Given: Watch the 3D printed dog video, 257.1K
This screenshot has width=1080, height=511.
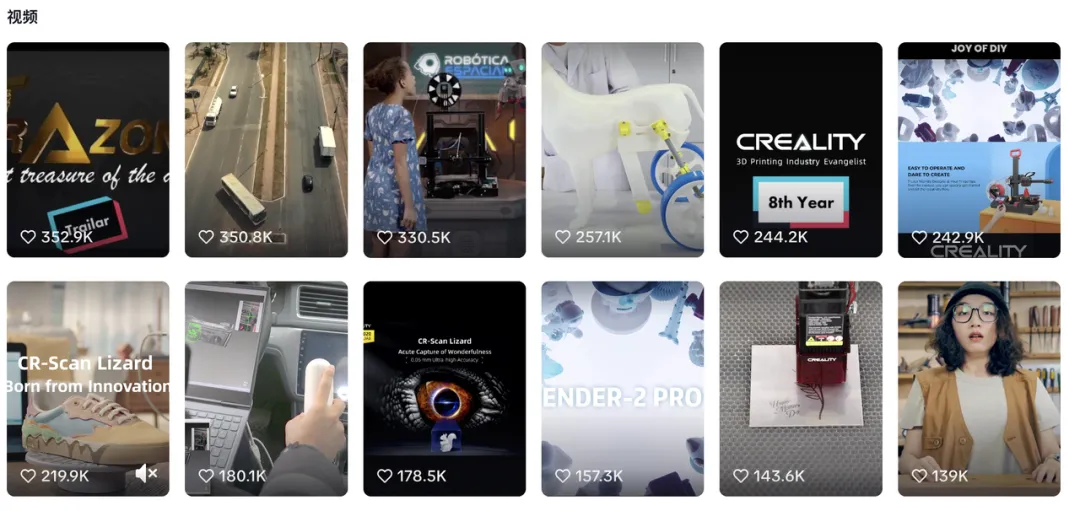Looking at the screenshot, I should 622,150.
